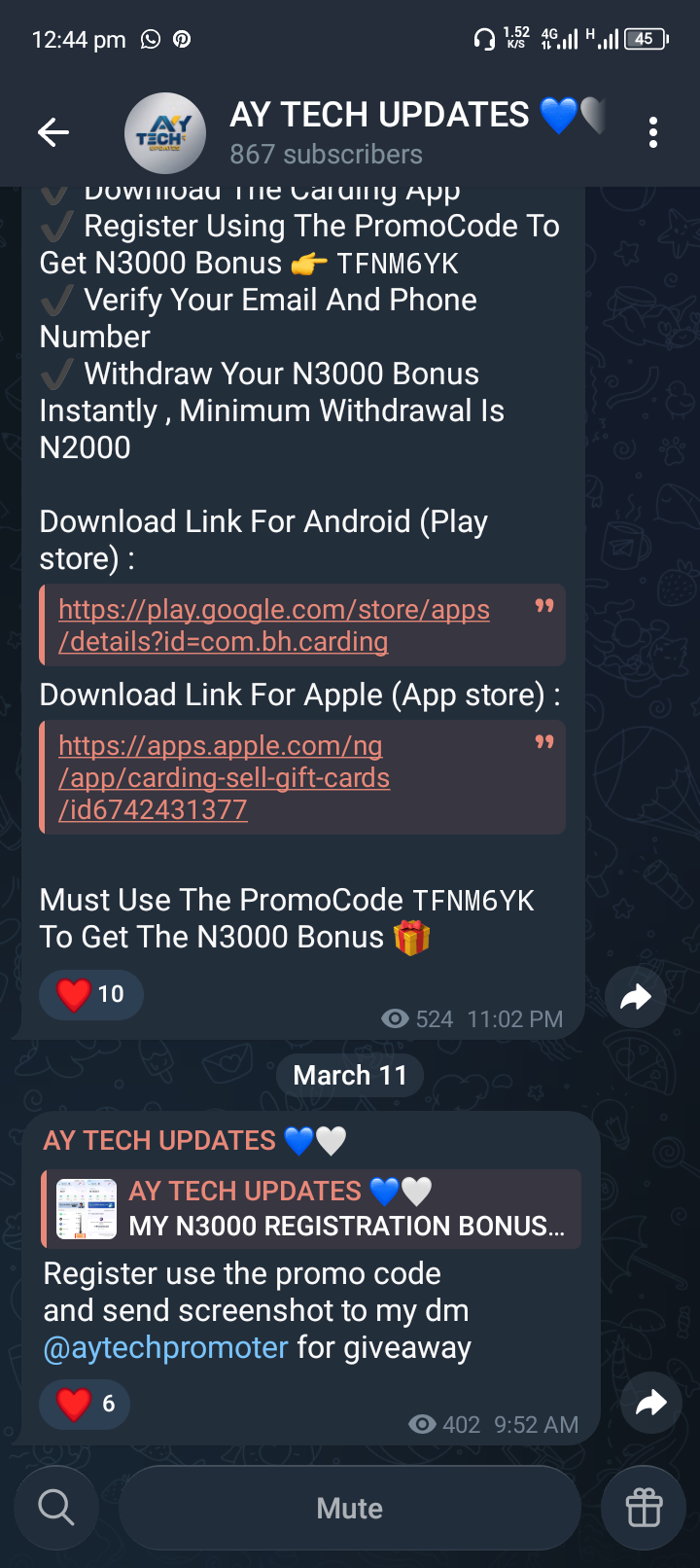Open AY TECH UPDATES channel info
The width and height of the screenshot is (700, 1568).
point(379,132)
